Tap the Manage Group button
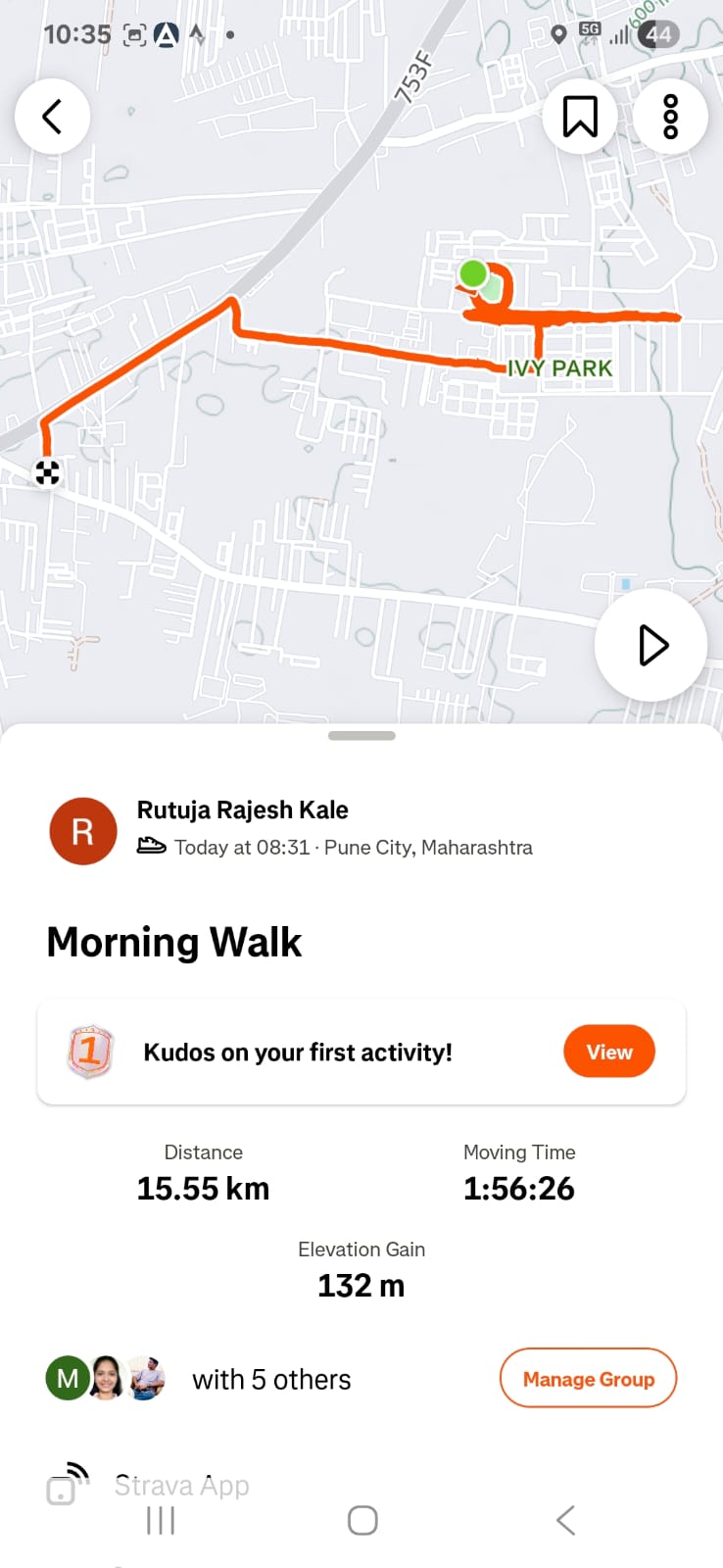 [588, 1379]
